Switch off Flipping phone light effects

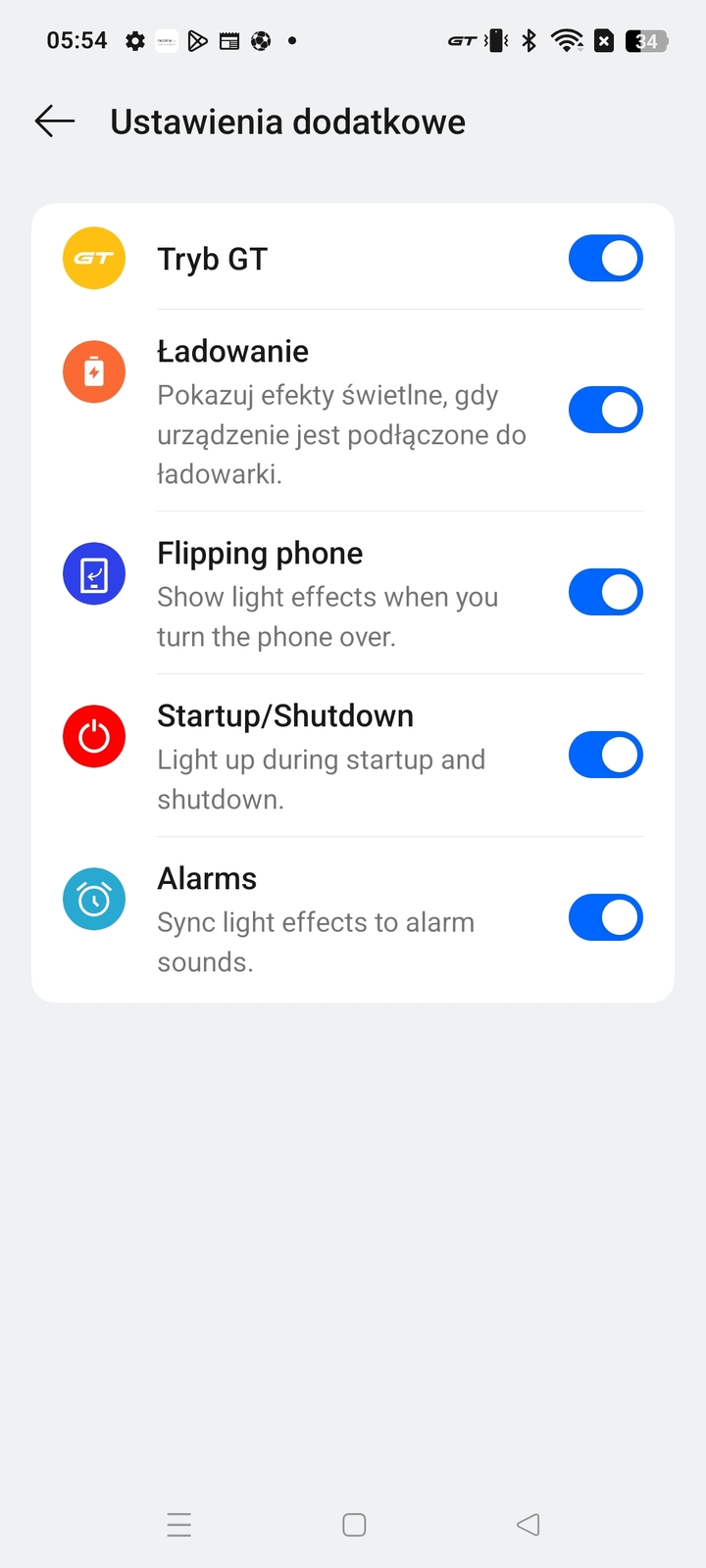605,592
